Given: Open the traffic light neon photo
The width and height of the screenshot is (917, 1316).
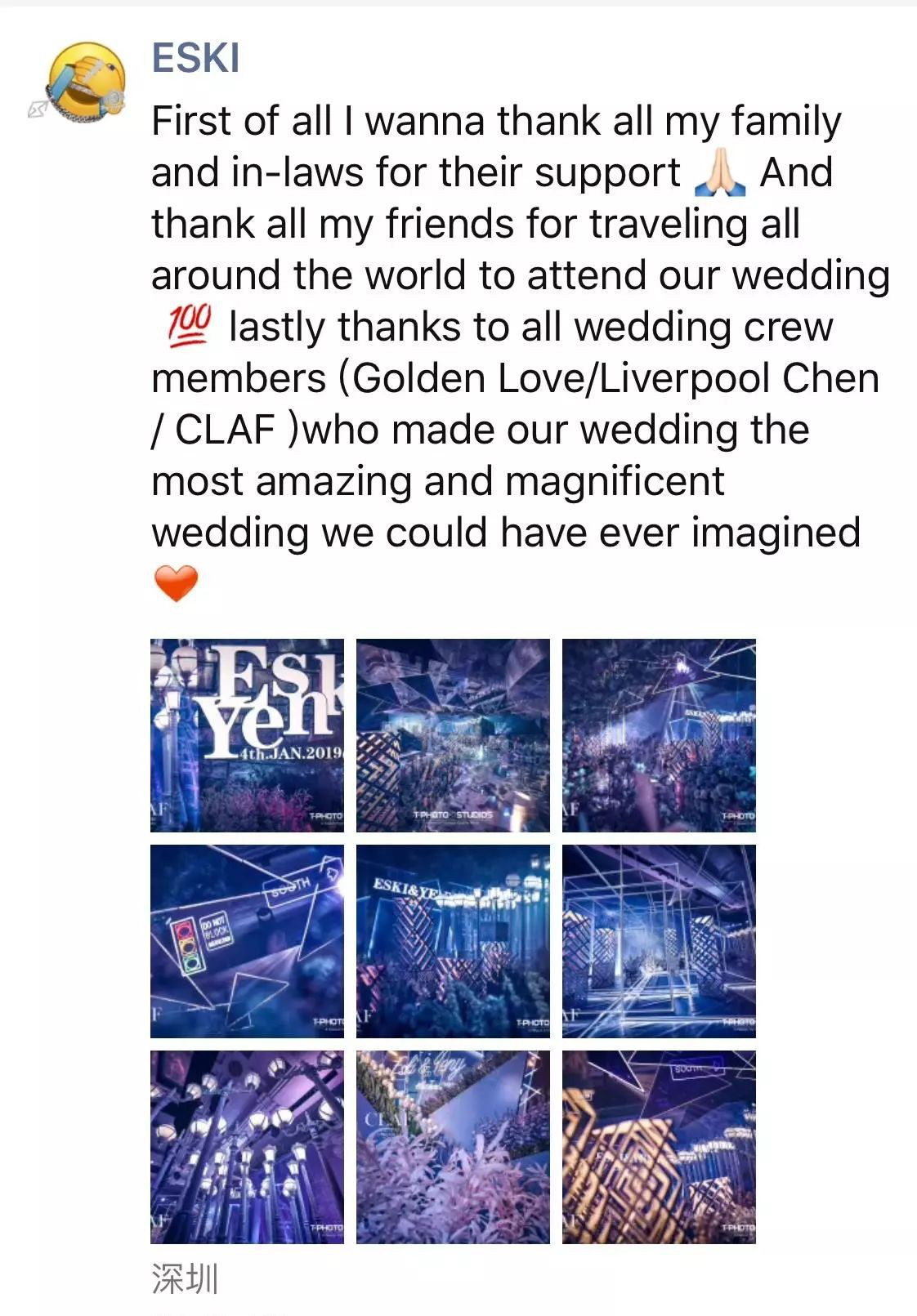Looking at the screenshot, I should pyautogui.click(x=247, y=941).
